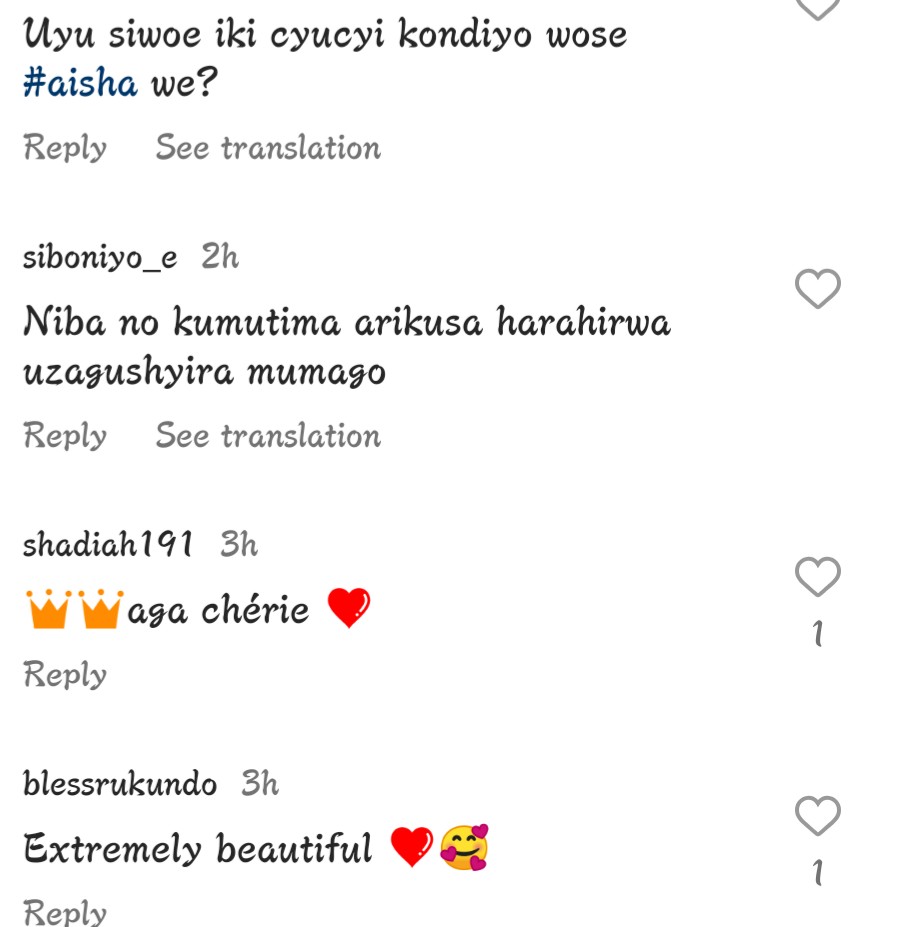The image size is (908, 927).
Task: Like shadiah191's comment
Action: pos(817,577)
